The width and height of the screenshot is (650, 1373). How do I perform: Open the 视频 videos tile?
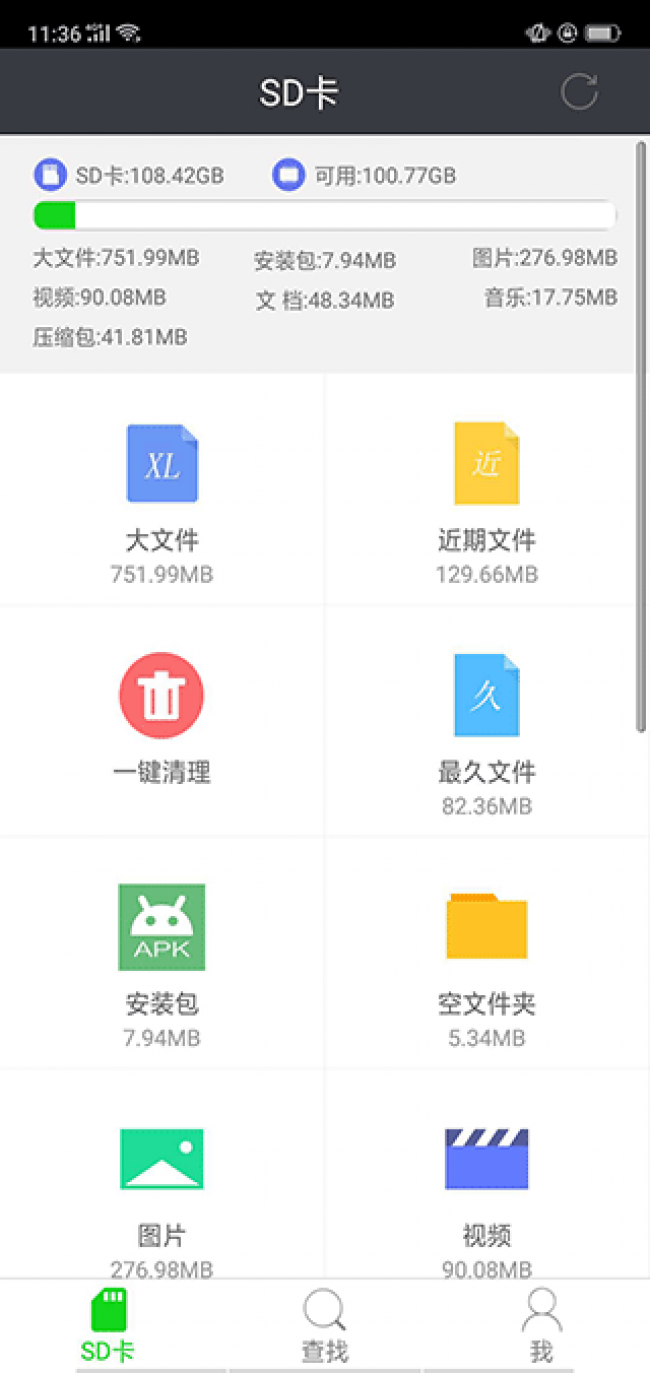487,1175
